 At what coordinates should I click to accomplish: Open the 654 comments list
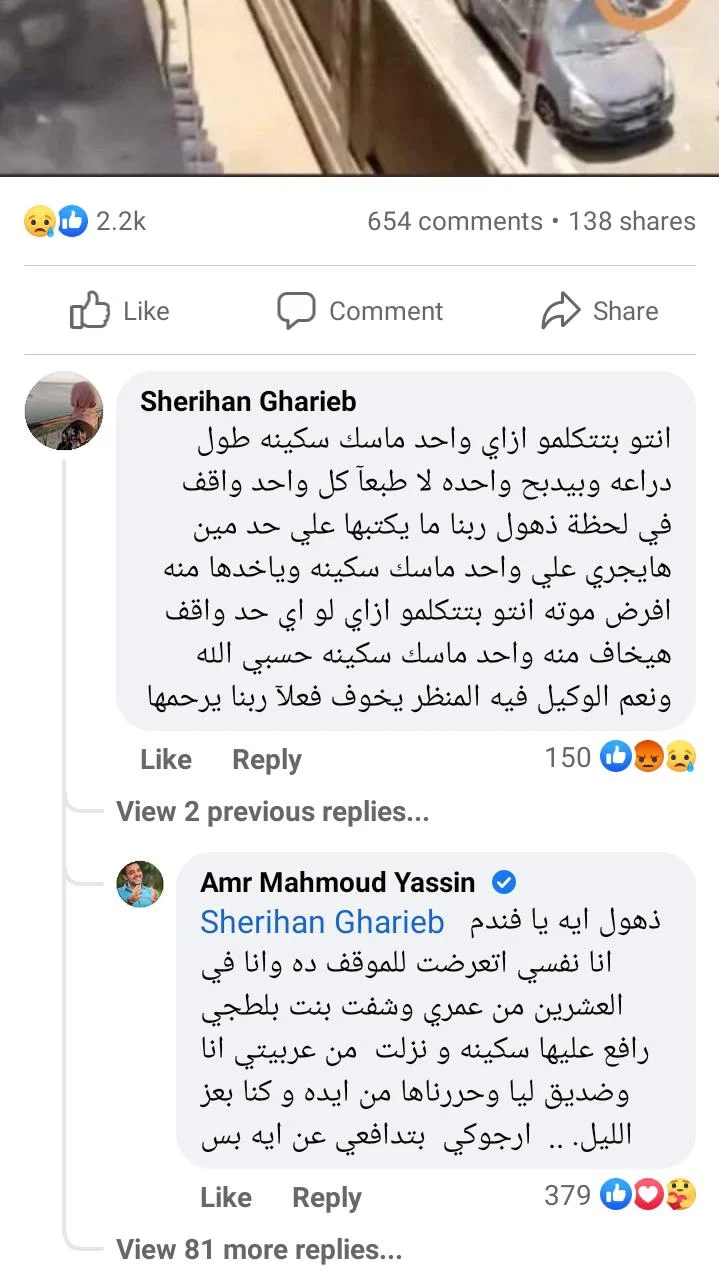coord(454,221)
